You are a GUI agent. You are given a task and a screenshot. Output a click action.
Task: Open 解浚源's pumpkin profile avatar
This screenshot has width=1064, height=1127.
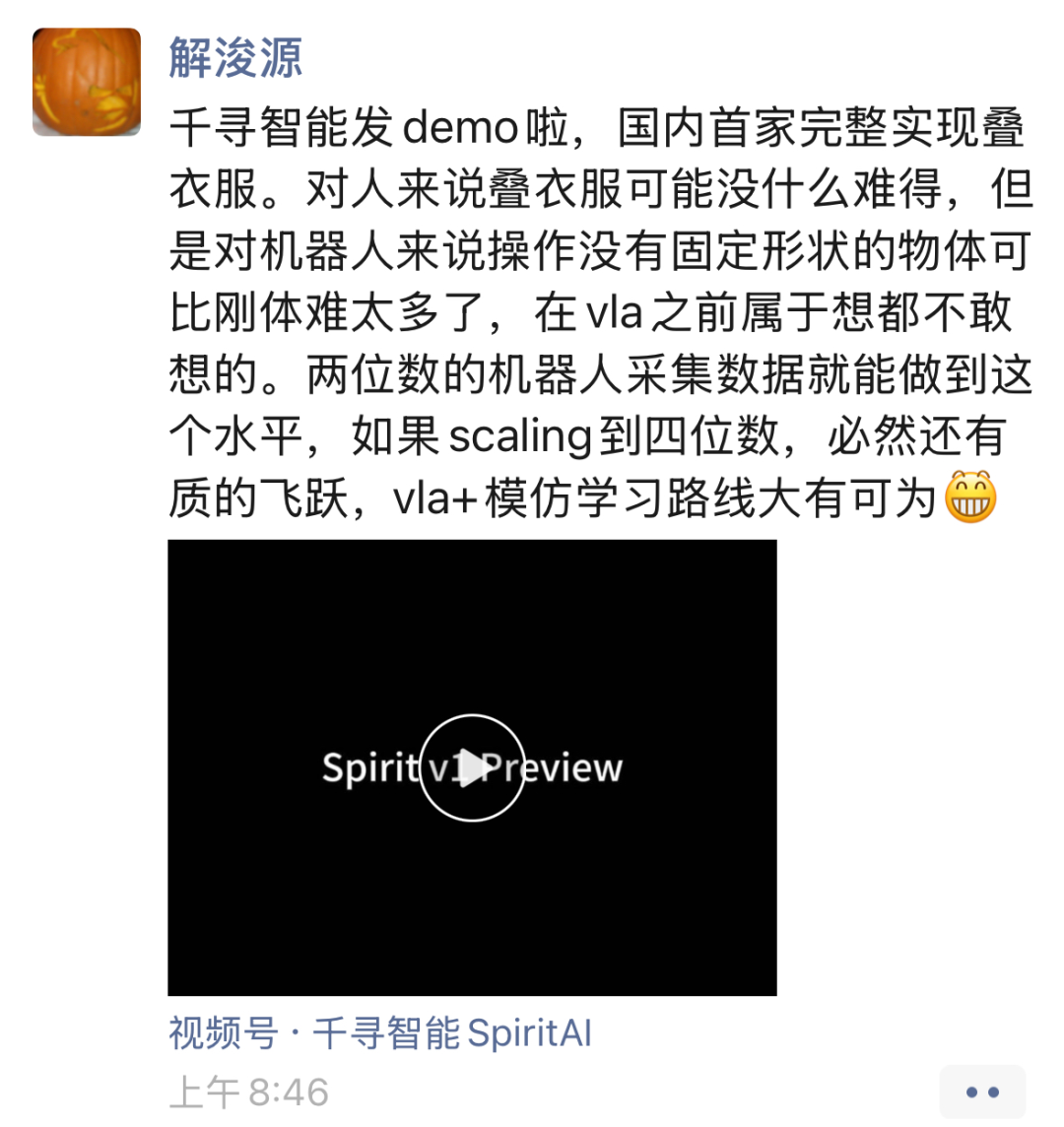tap(87, 82)
